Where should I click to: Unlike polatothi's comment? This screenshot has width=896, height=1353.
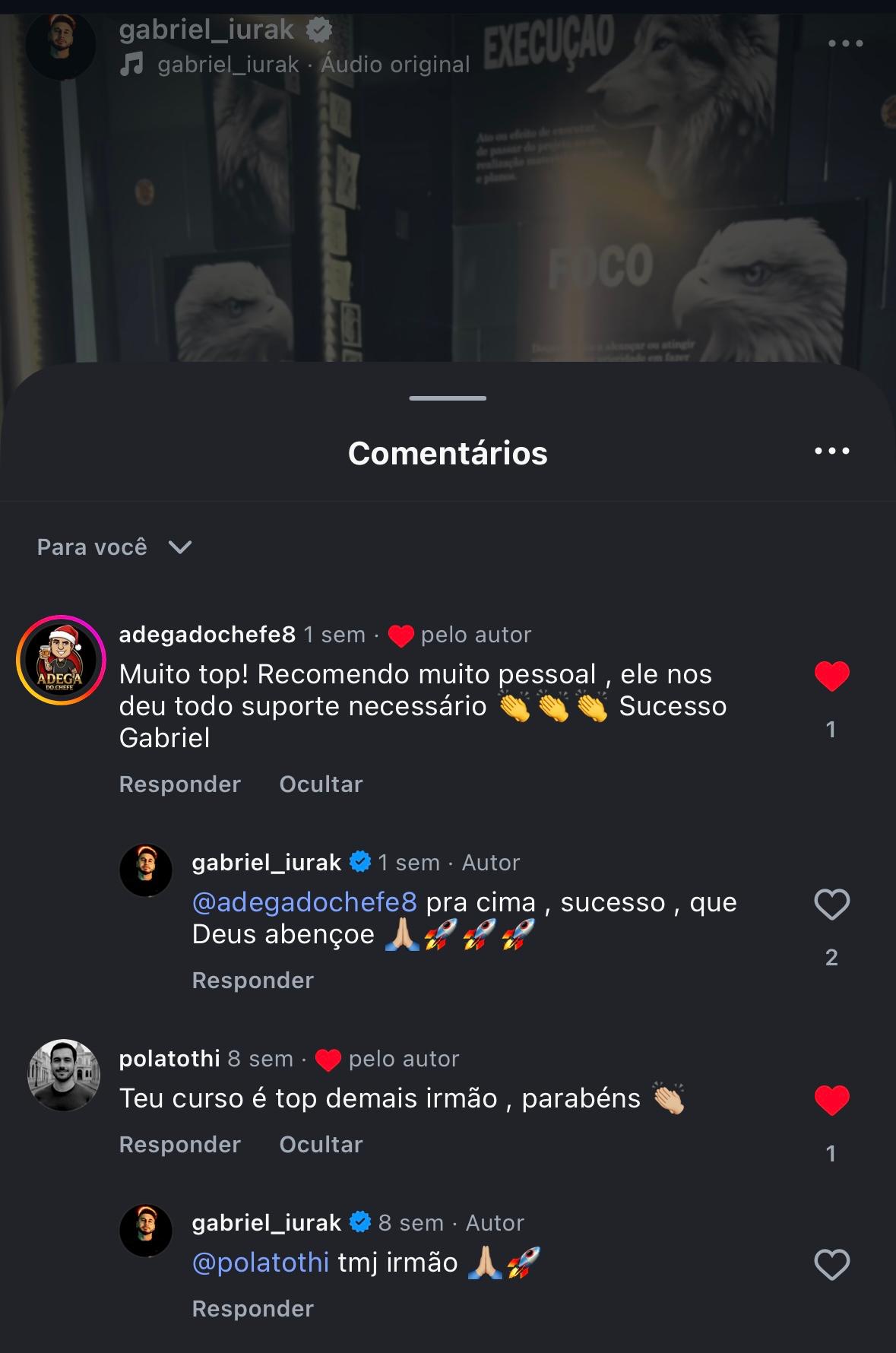click(x=831, y=1100)
